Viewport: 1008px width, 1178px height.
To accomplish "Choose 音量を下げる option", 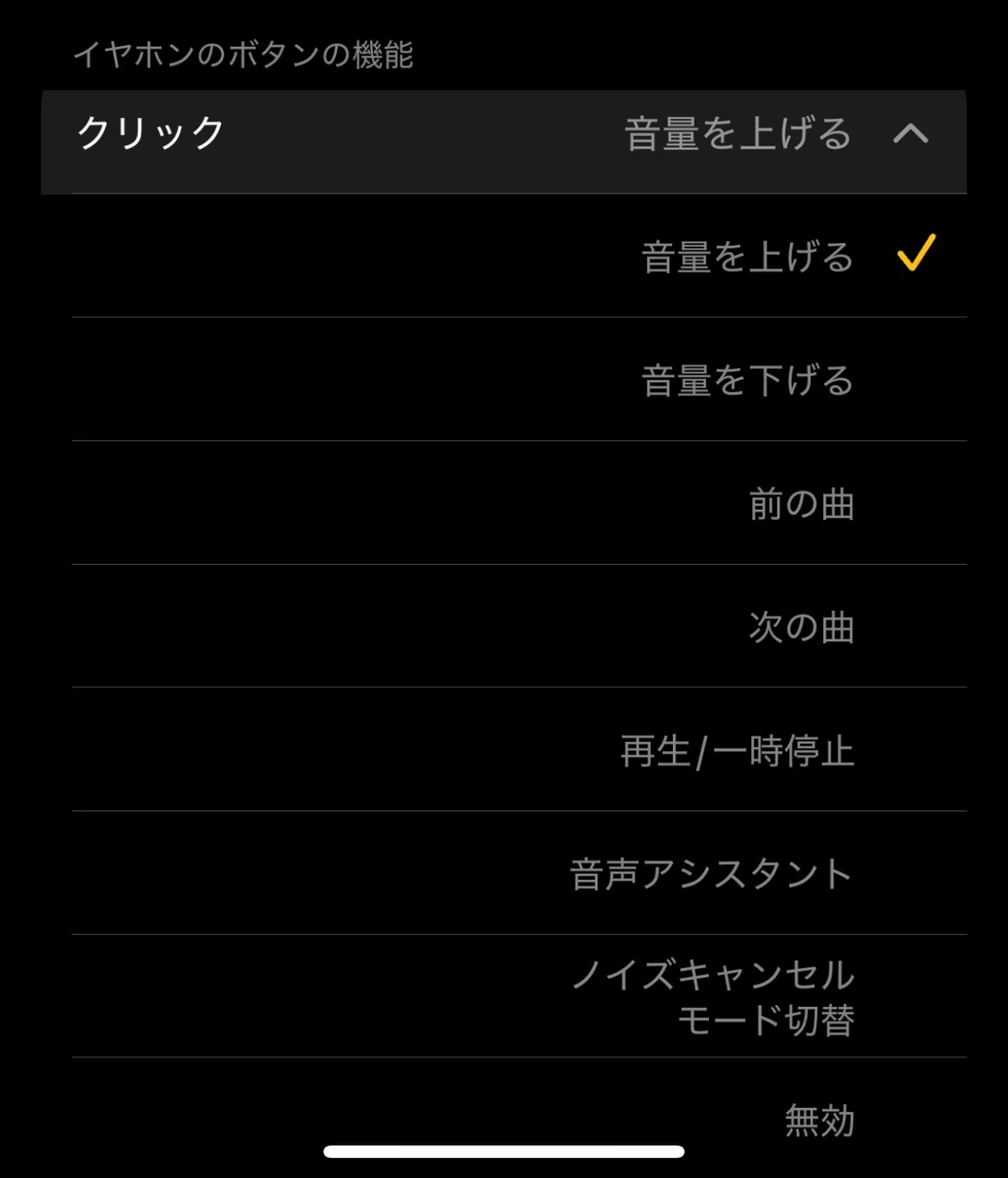I will click(x=747, y=380).
